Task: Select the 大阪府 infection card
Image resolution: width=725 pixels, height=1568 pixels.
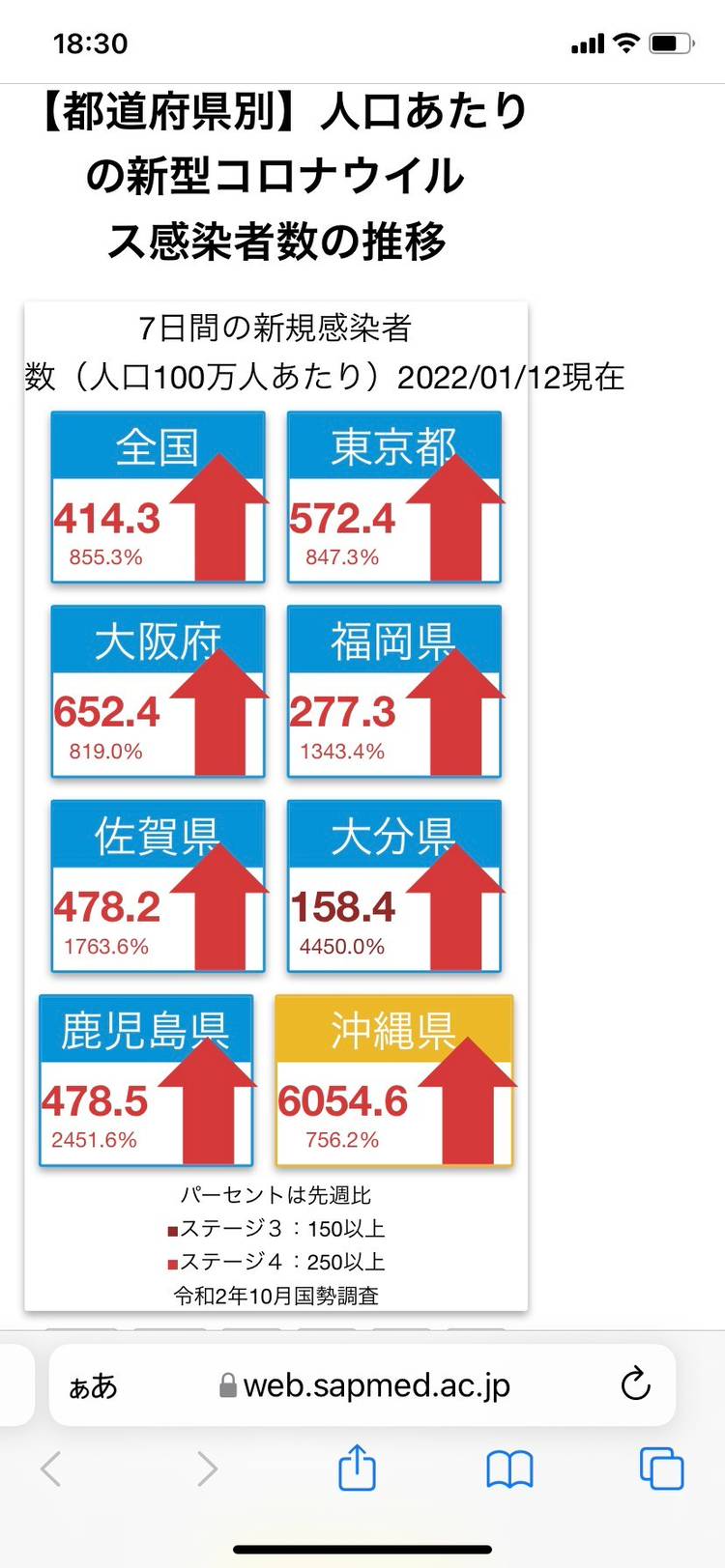Action: [x=158, y=692]
